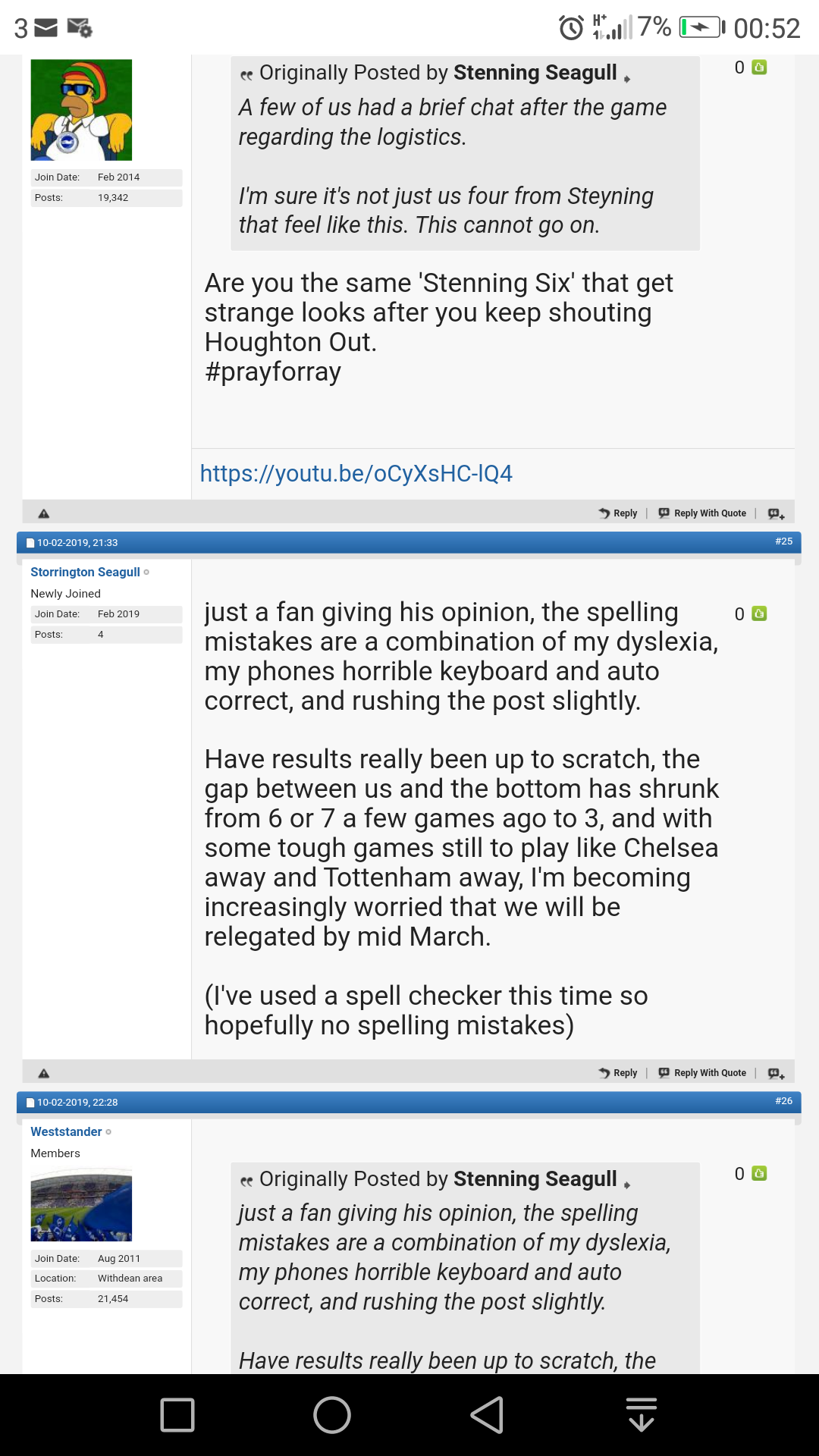Like Storrington Seagull's post
This screenshot has width=819, height=1456.
click(759, 613)
